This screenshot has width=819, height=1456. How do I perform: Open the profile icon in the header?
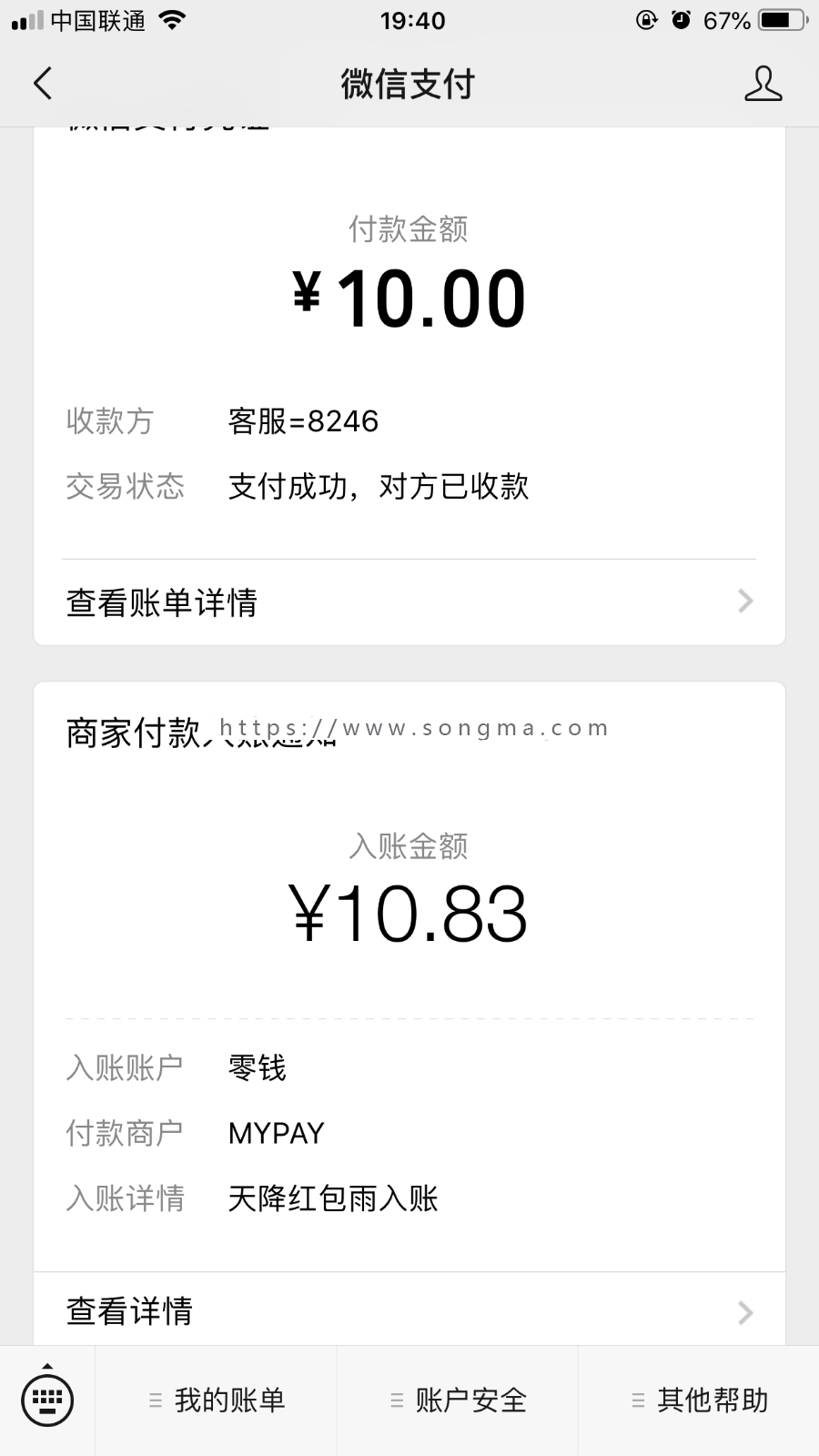coord(763,84)
